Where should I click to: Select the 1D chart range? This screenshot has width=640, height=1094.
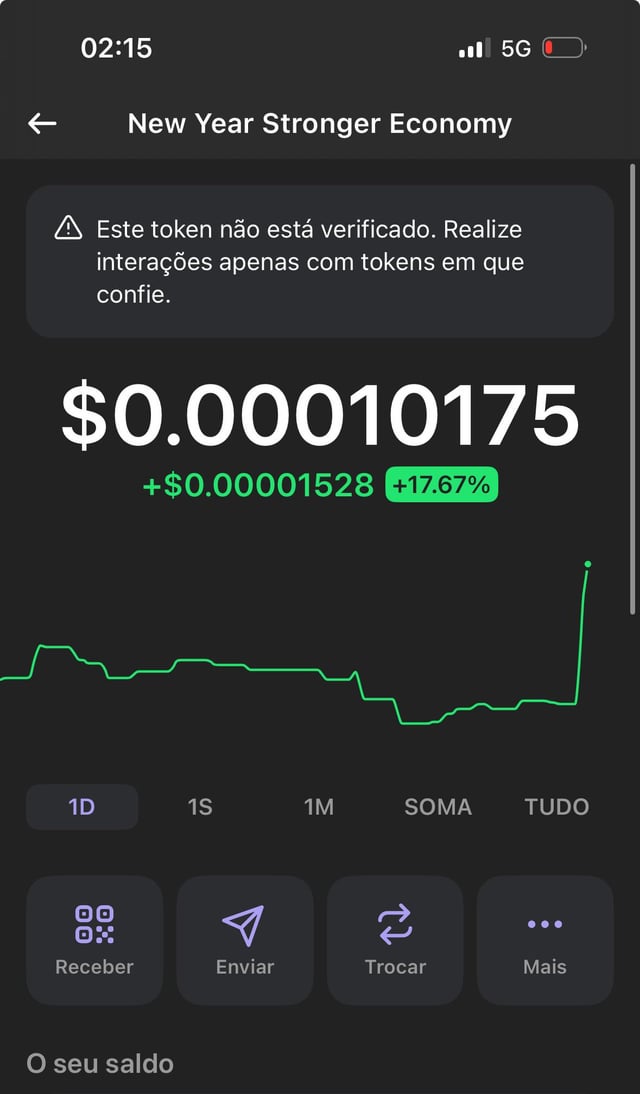(x=82, y=807)
